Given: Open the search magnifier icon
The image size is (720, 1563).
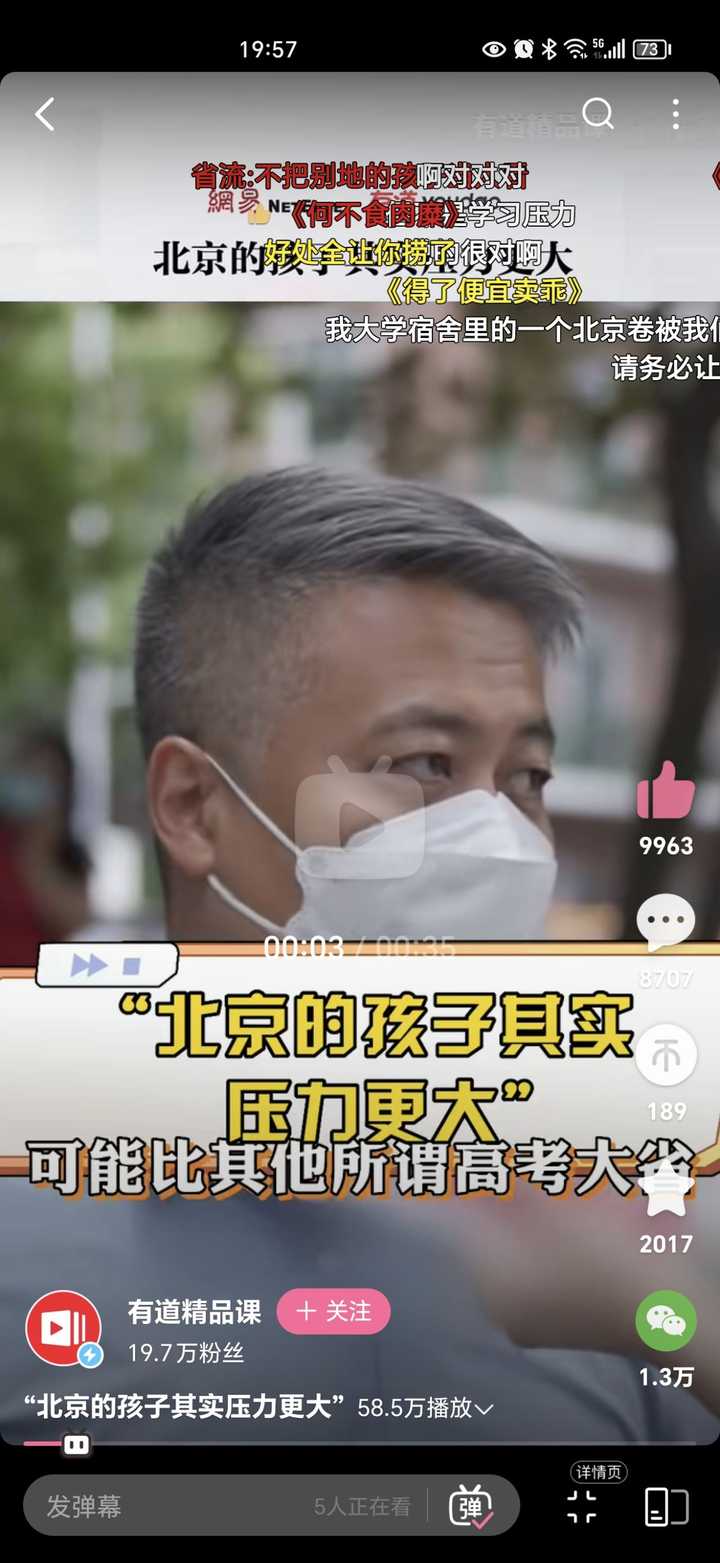Looking at the screenshot, I should [x=598, y=114].
